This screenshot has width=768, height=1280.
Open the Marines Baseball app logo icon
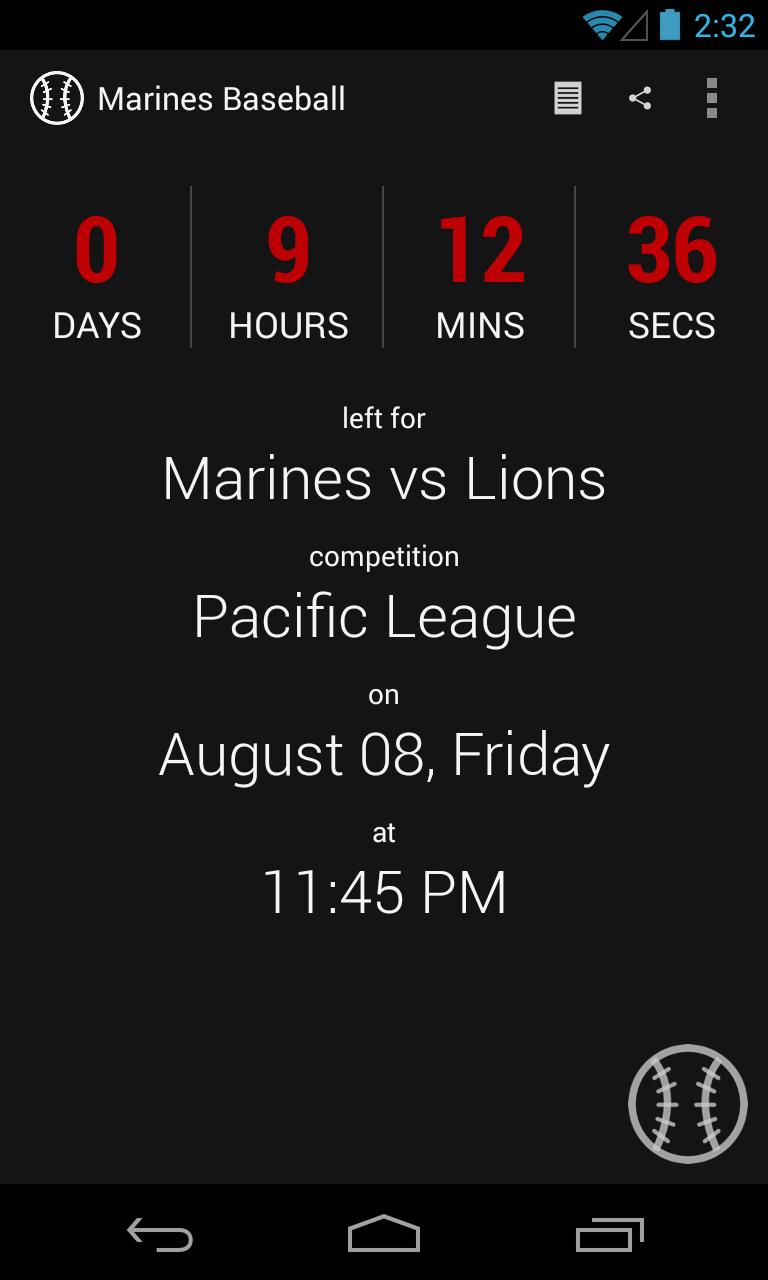57,98
